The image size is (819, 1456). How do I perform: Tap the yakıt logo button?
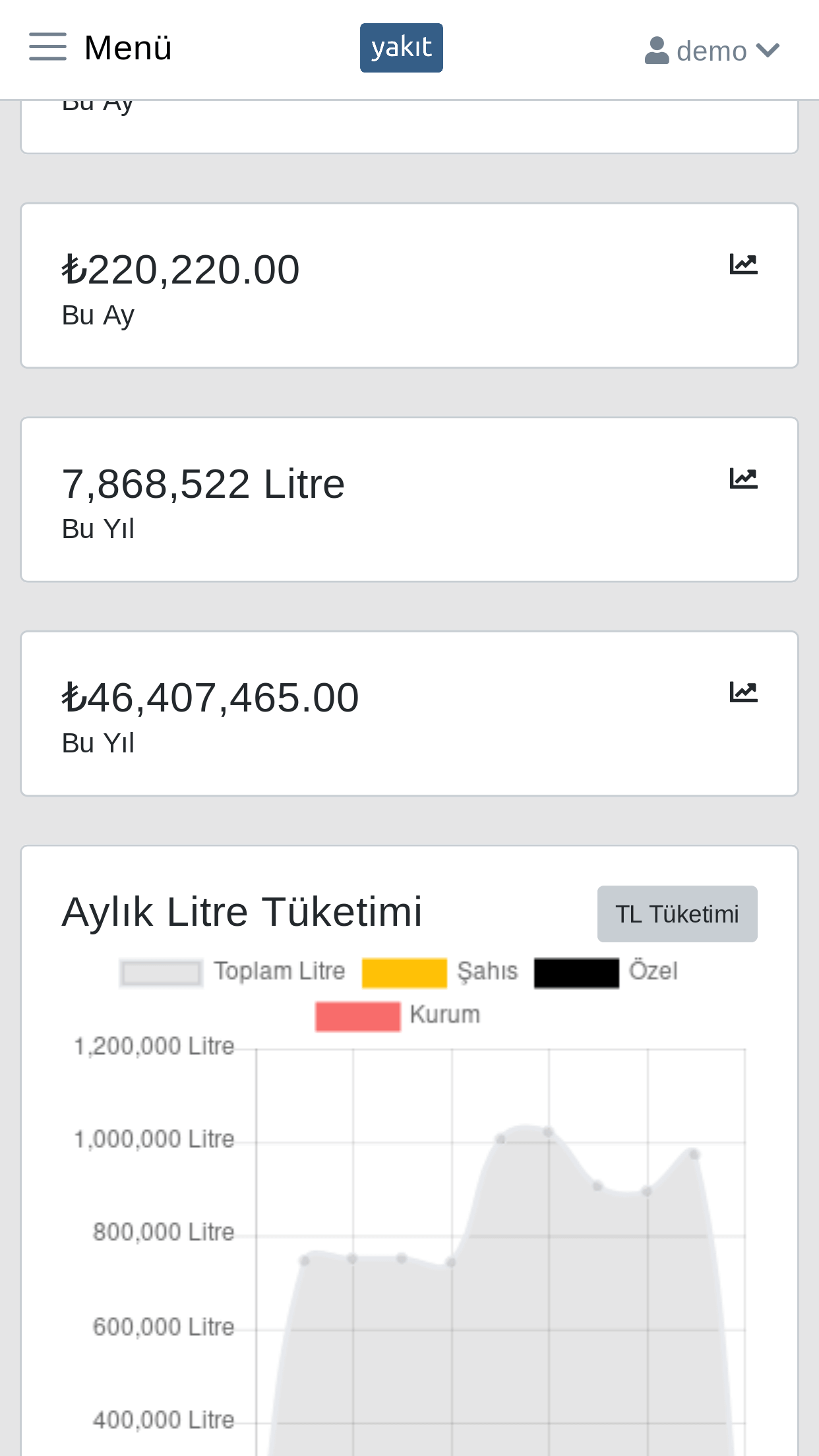pos(401,47)
